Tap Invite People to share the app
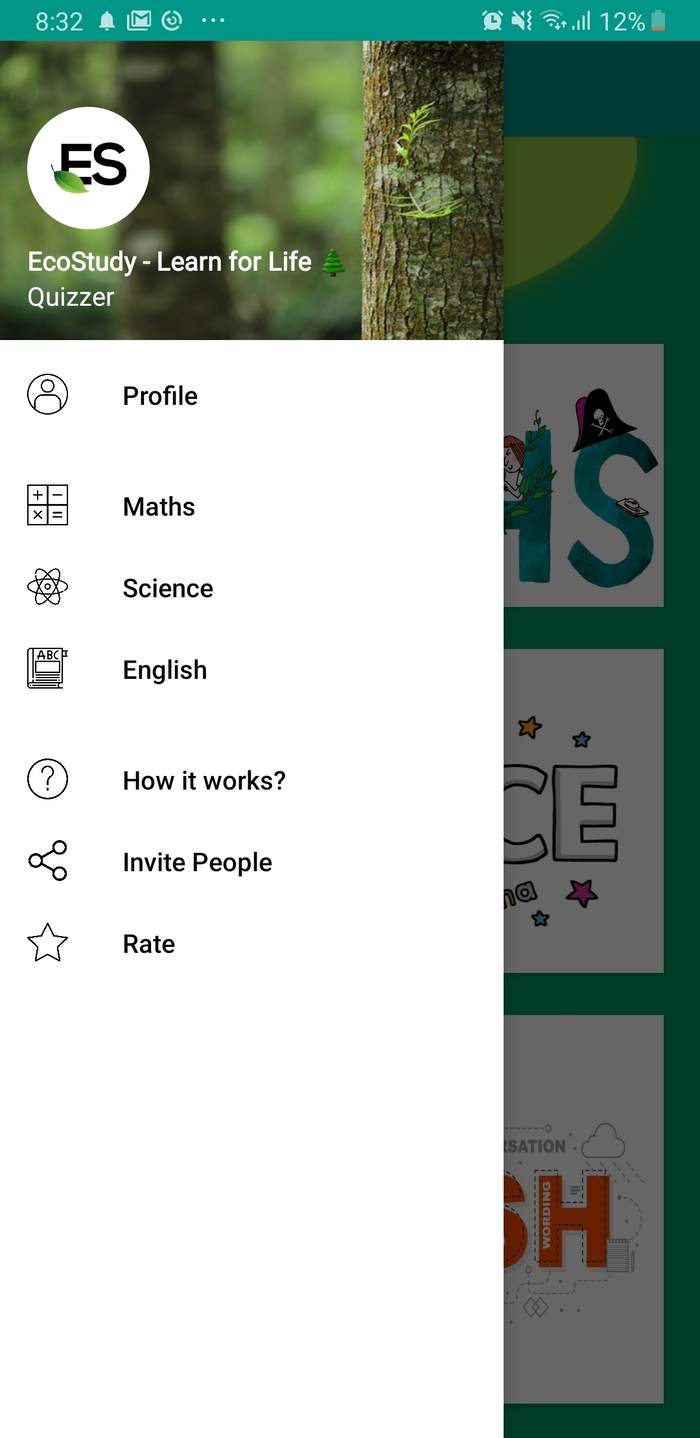Screen dimensions: 700x1438 click(x=251, y=862)
